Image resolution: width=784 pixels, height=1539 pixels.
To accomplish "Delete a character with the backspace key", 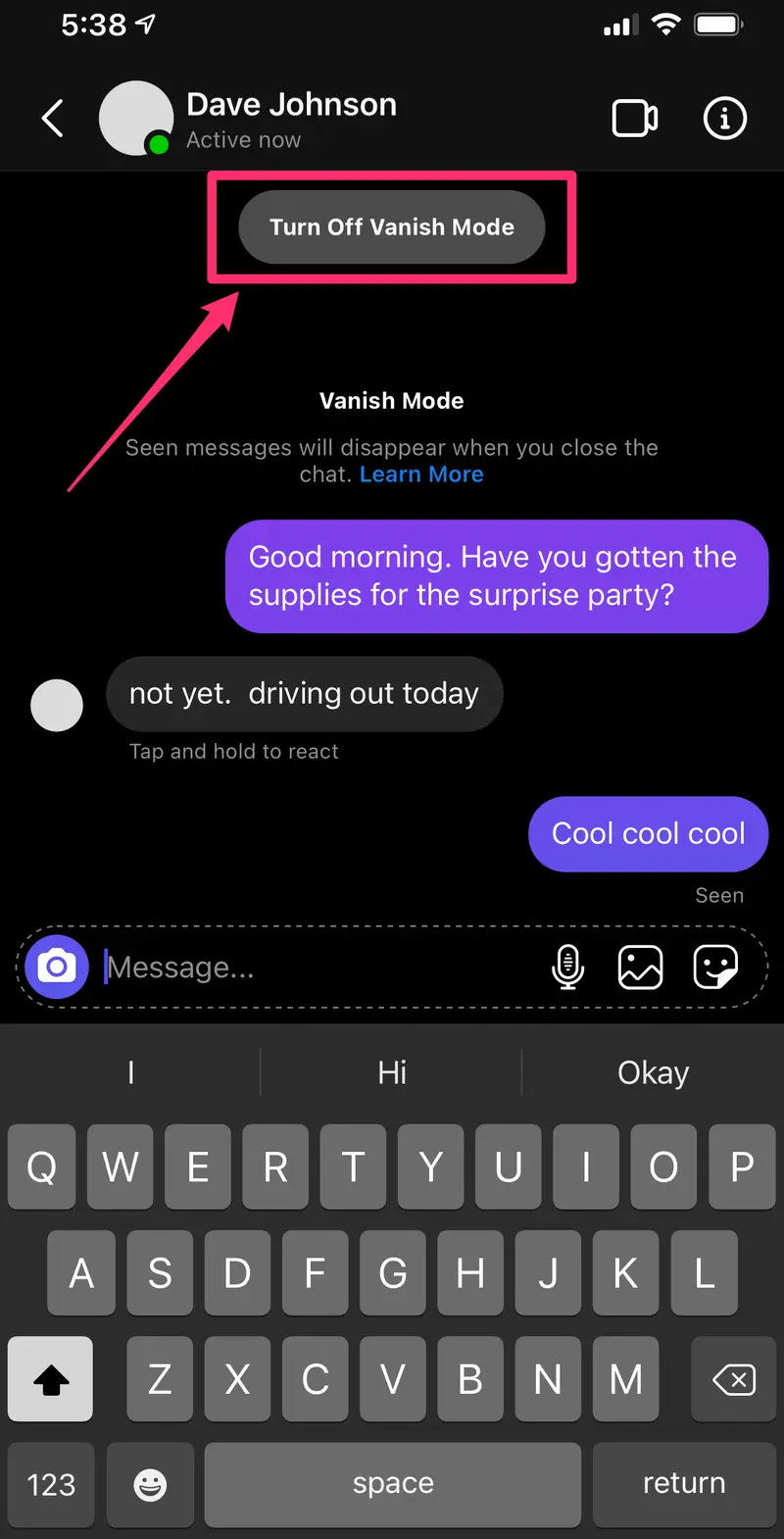I will pos(732,1379).
